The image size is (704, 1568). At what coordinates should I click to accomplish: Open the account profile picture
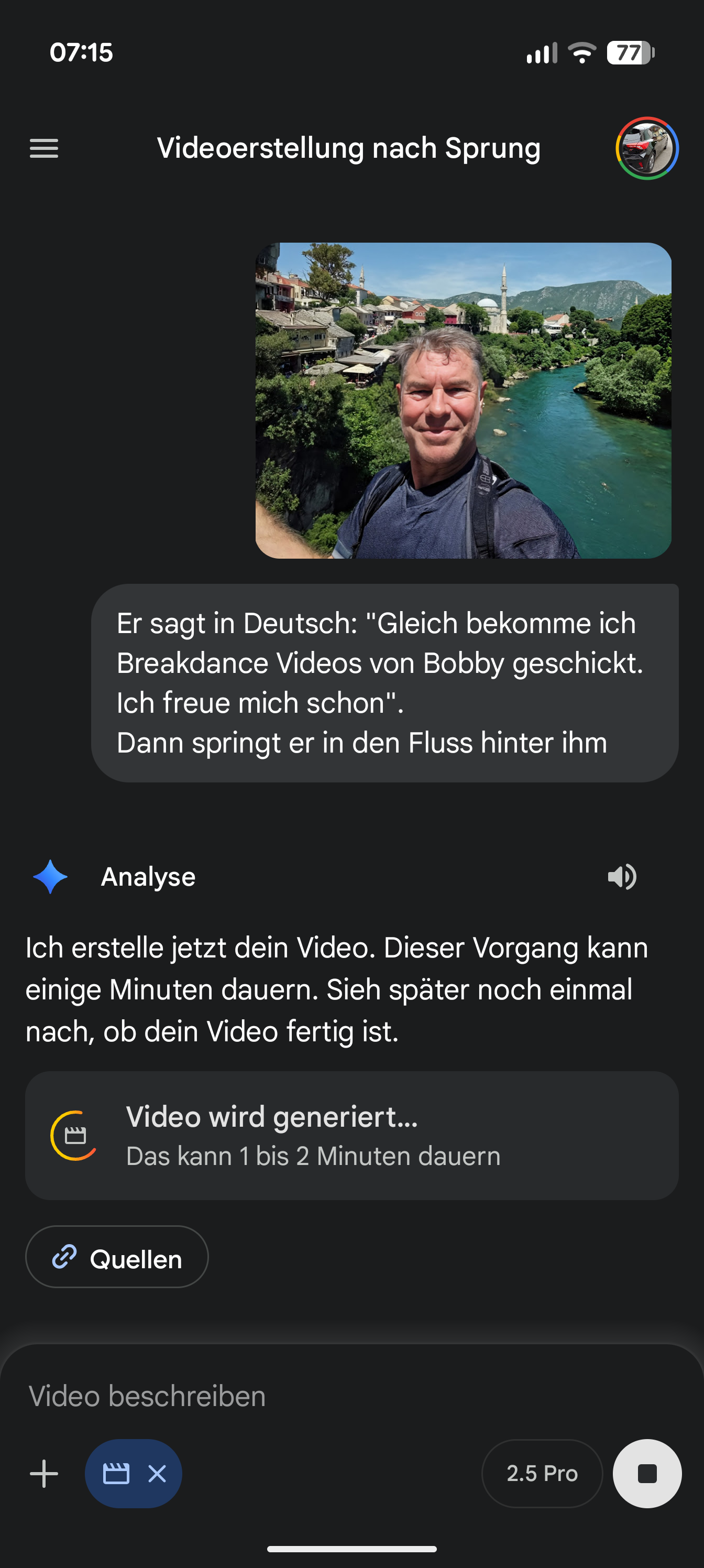coord(647,148)
